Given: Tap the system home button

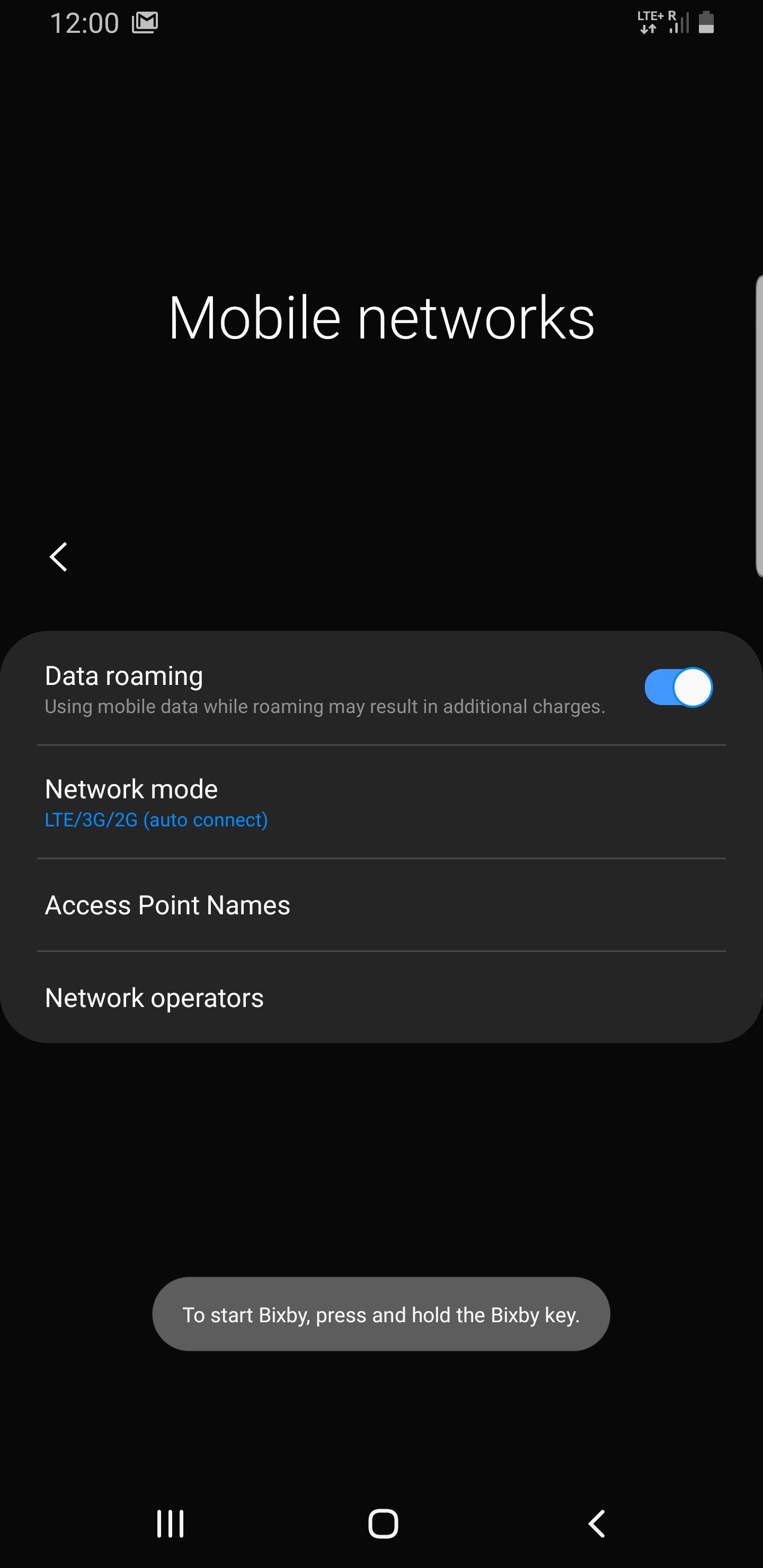Looking at the screenshot, I should 383,1524.
